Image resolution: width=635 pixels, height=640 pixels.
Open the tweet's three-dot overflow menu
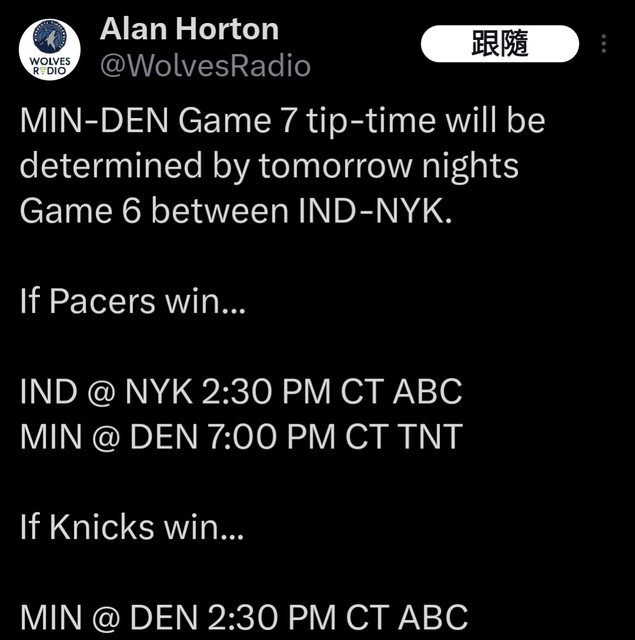pyautogui.click(x=603, y=45)
